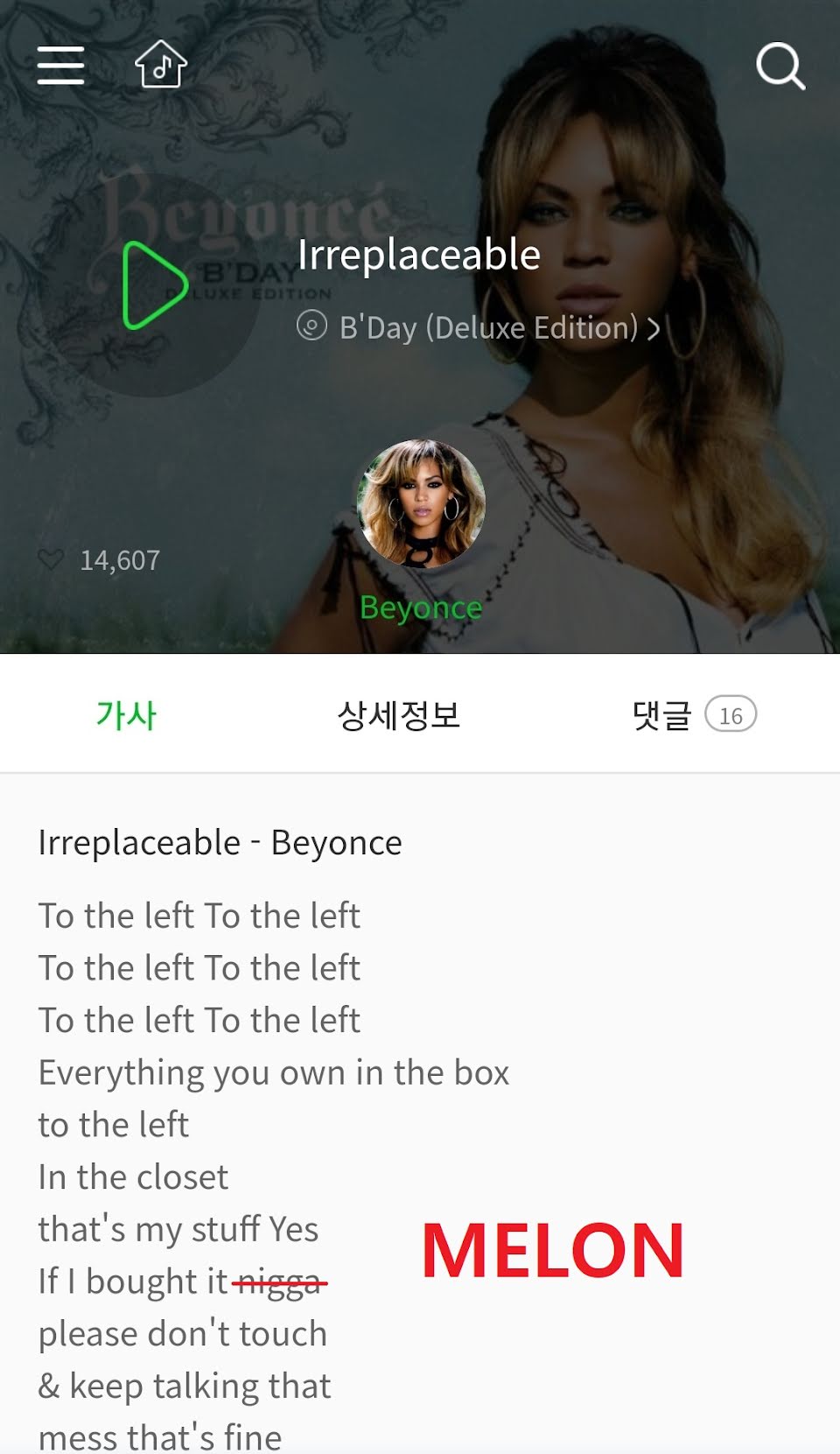Image resolution: width=840 pixels, height=1454 pixels.
Task: Switch to the 댓글 comments tab
Action: point(692,715)
